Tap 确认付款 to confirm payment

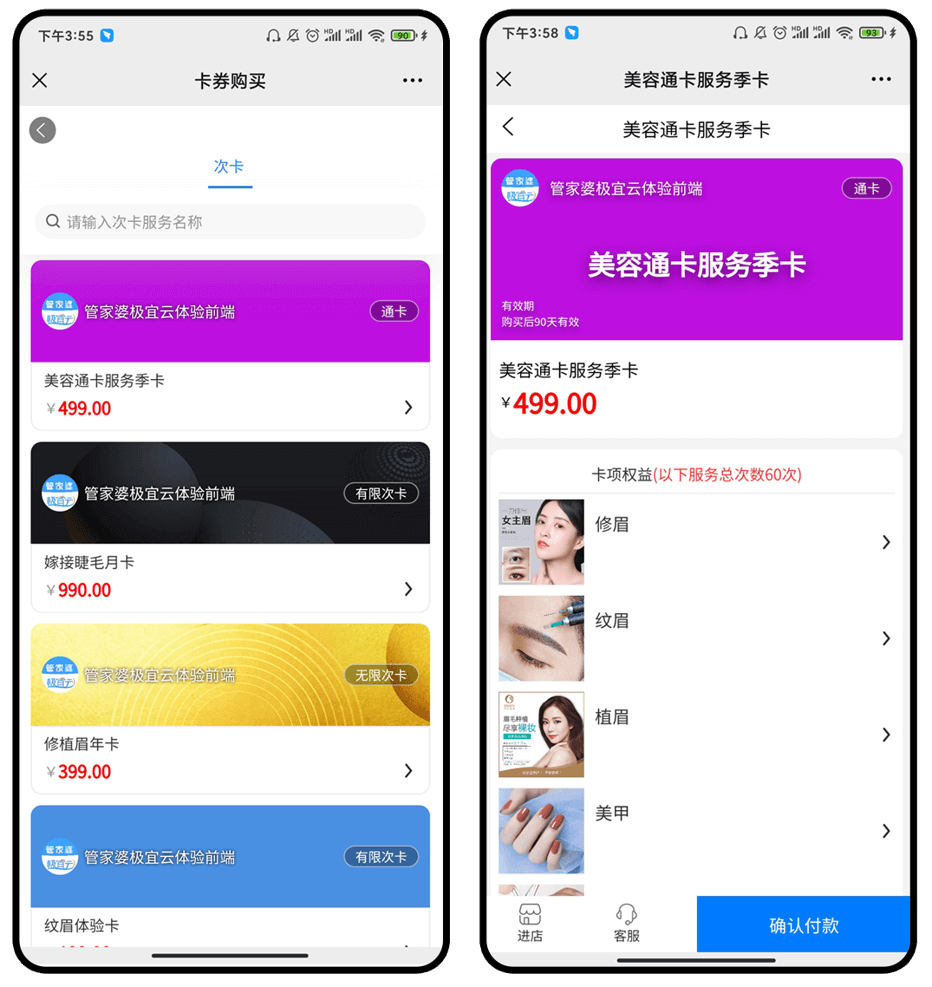point(803,925)
